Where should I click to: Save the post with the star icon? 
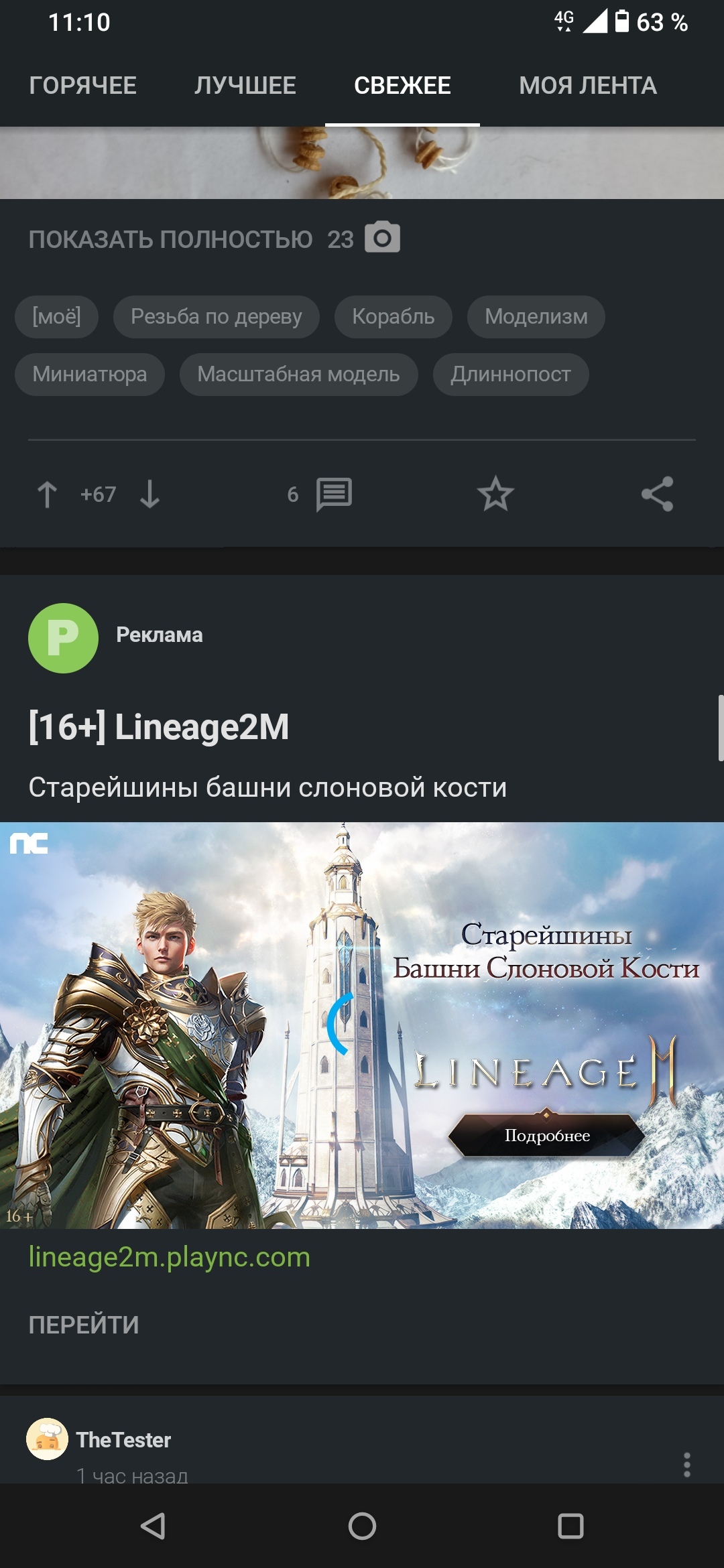point(495,495)
